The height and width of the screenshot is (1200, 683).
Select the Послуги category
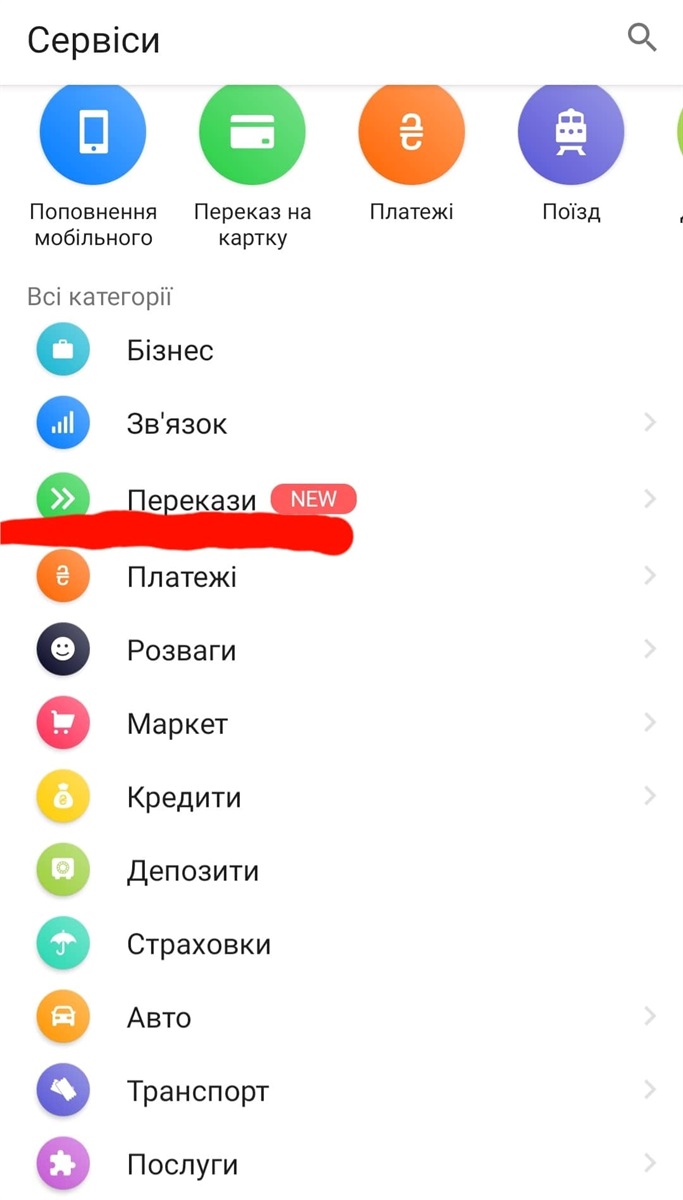point(341,1165)
